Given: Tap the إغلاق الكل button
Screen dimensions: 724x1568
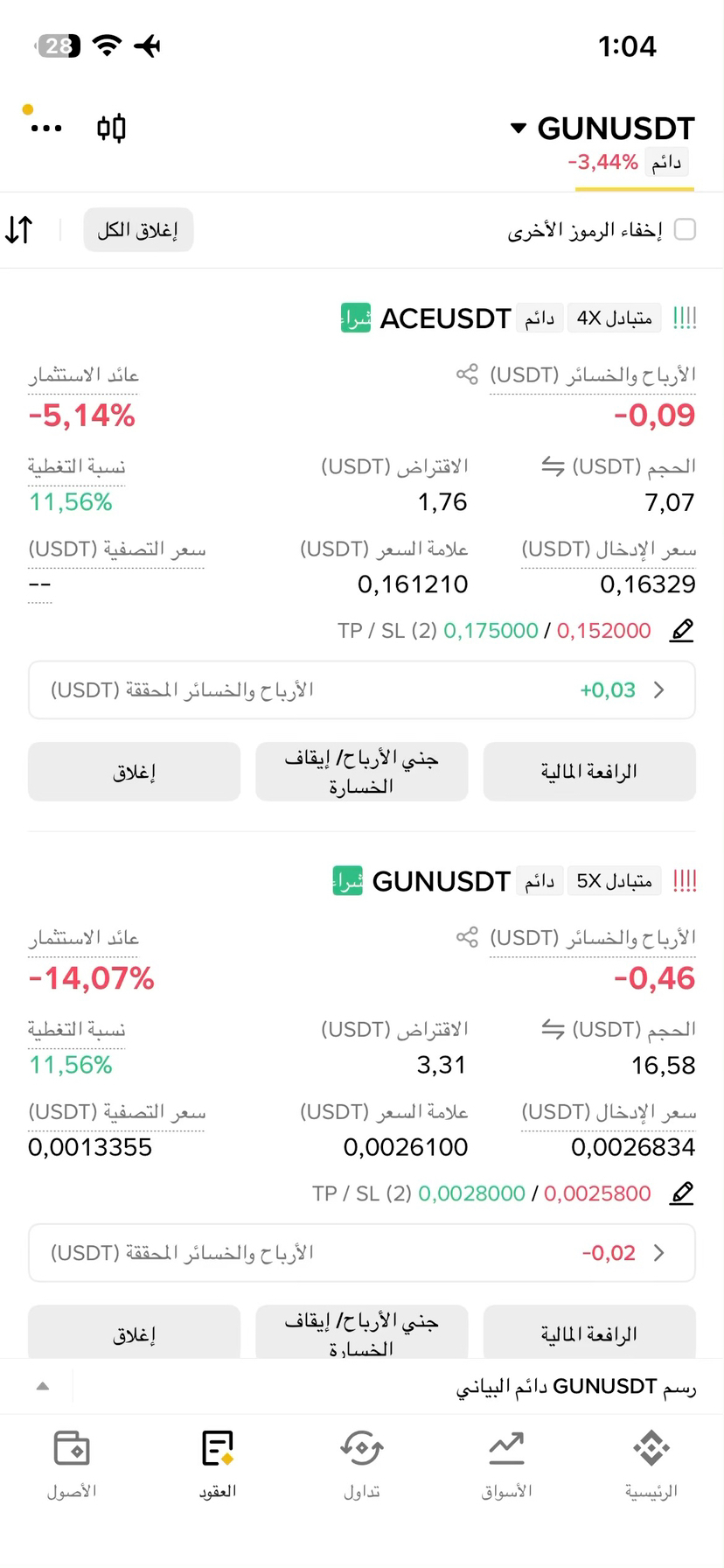Looking at the screenshot, I should [x=138, y=230].
